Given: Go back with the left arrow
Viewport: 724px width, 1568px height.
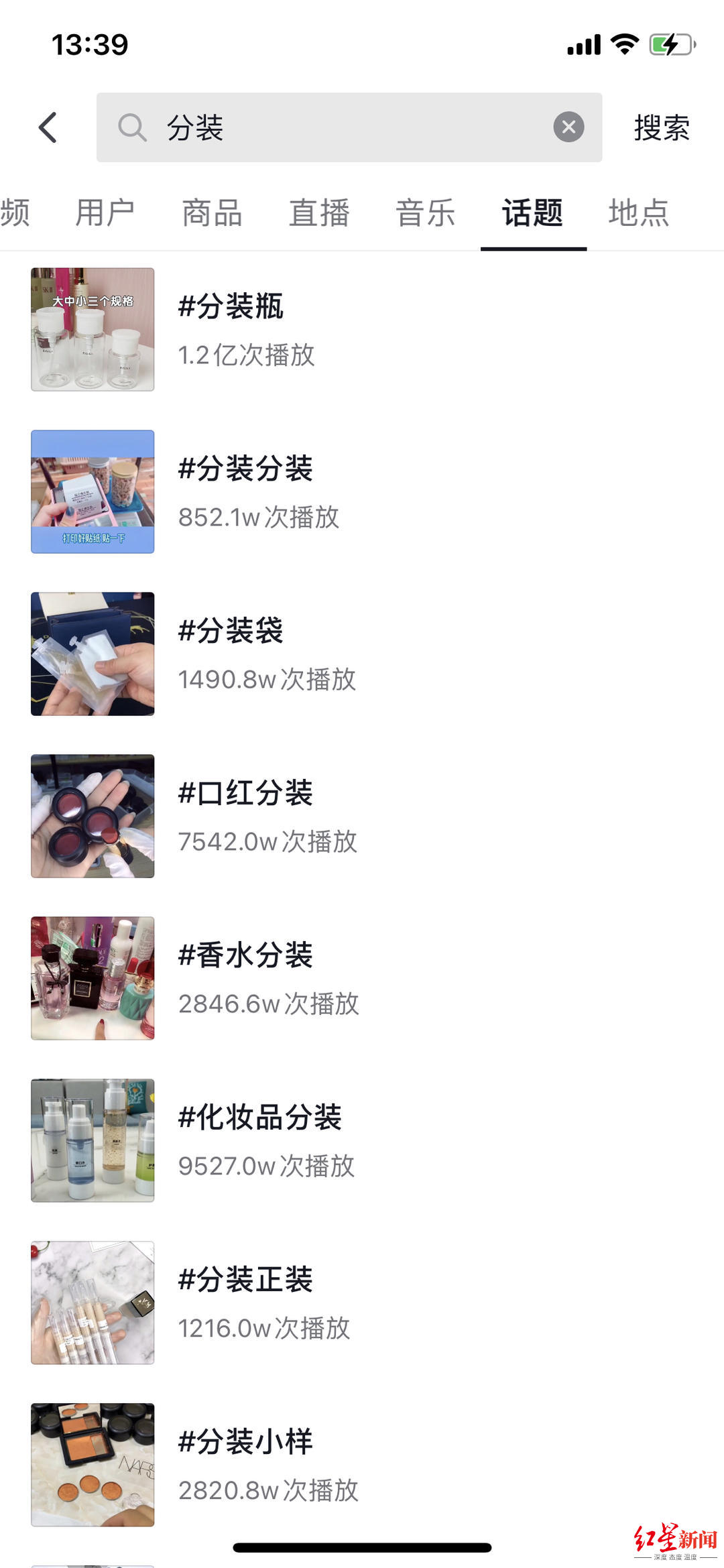Looking at the screenshot, I should click(48, 127).
